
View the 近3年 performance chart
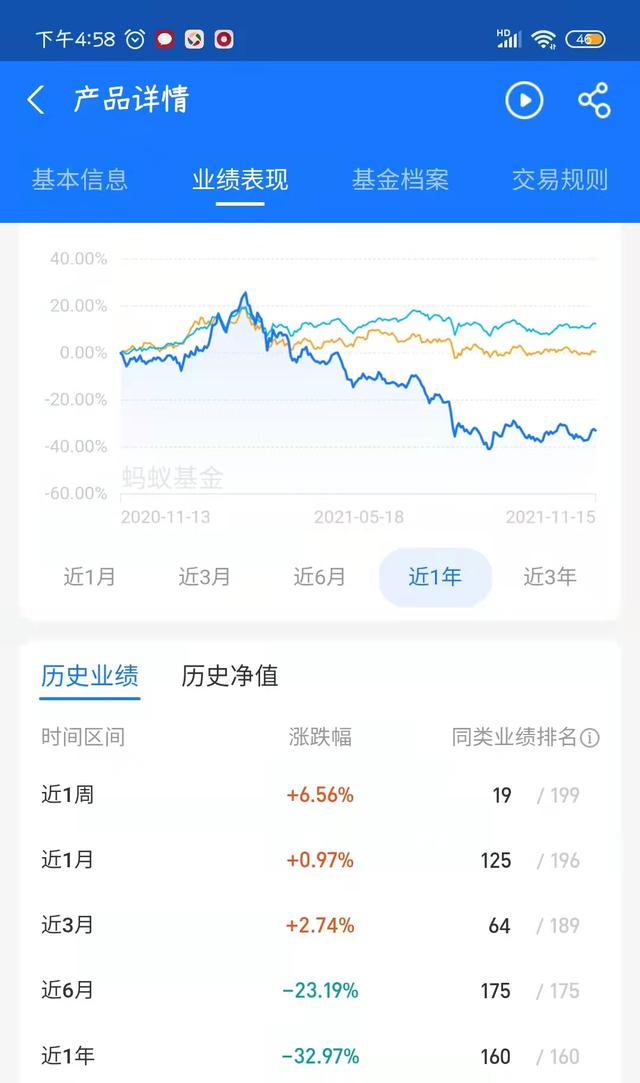(550, 577)
